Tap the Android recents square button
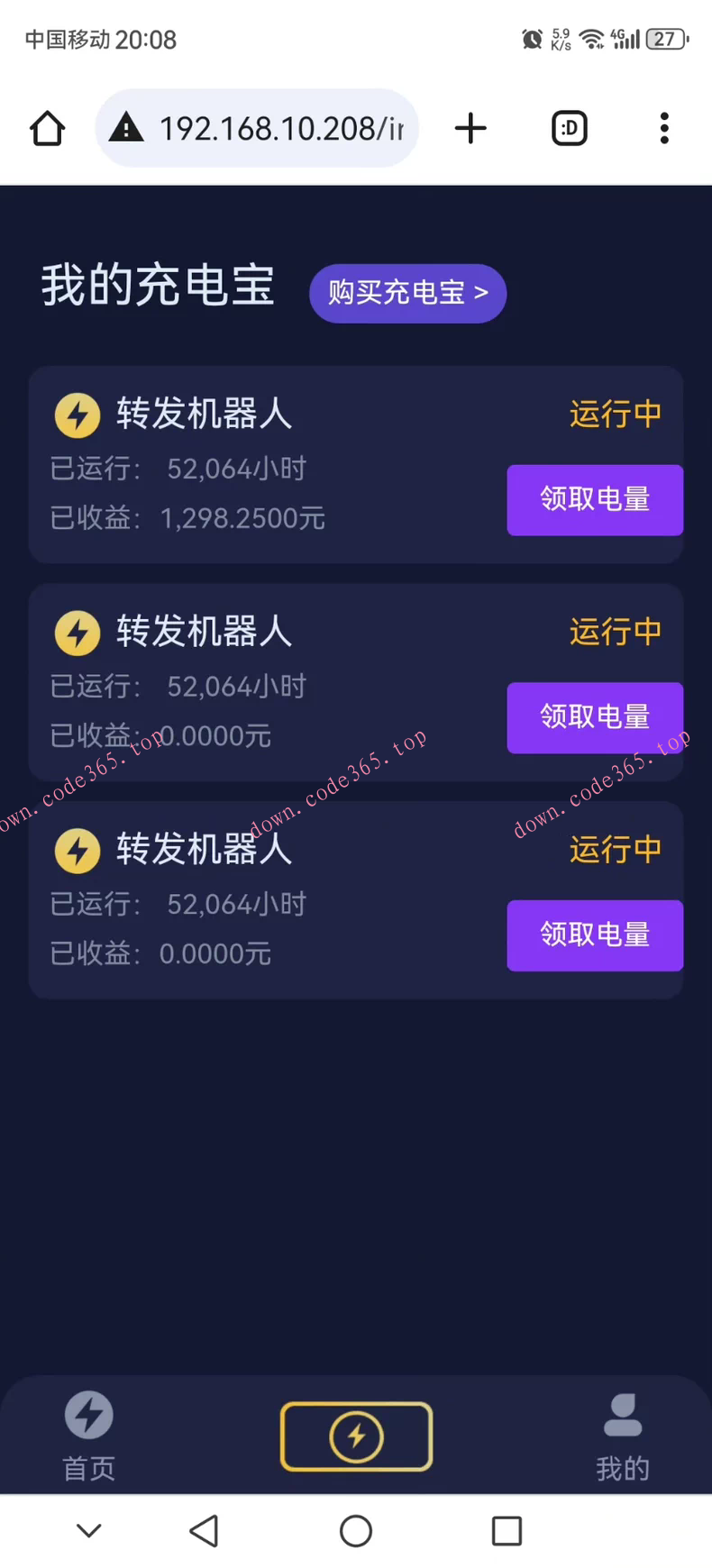This screenshot has height=1568, width=712. pos(507,1529)
